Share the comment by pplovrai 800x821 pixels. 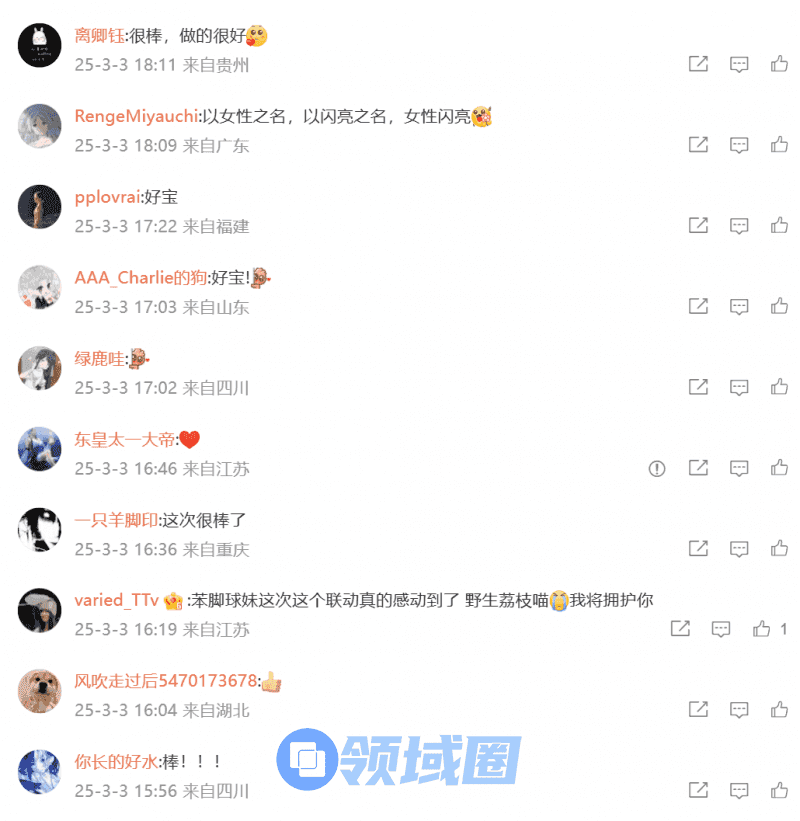pyautogui.click(x=698, y=225)
